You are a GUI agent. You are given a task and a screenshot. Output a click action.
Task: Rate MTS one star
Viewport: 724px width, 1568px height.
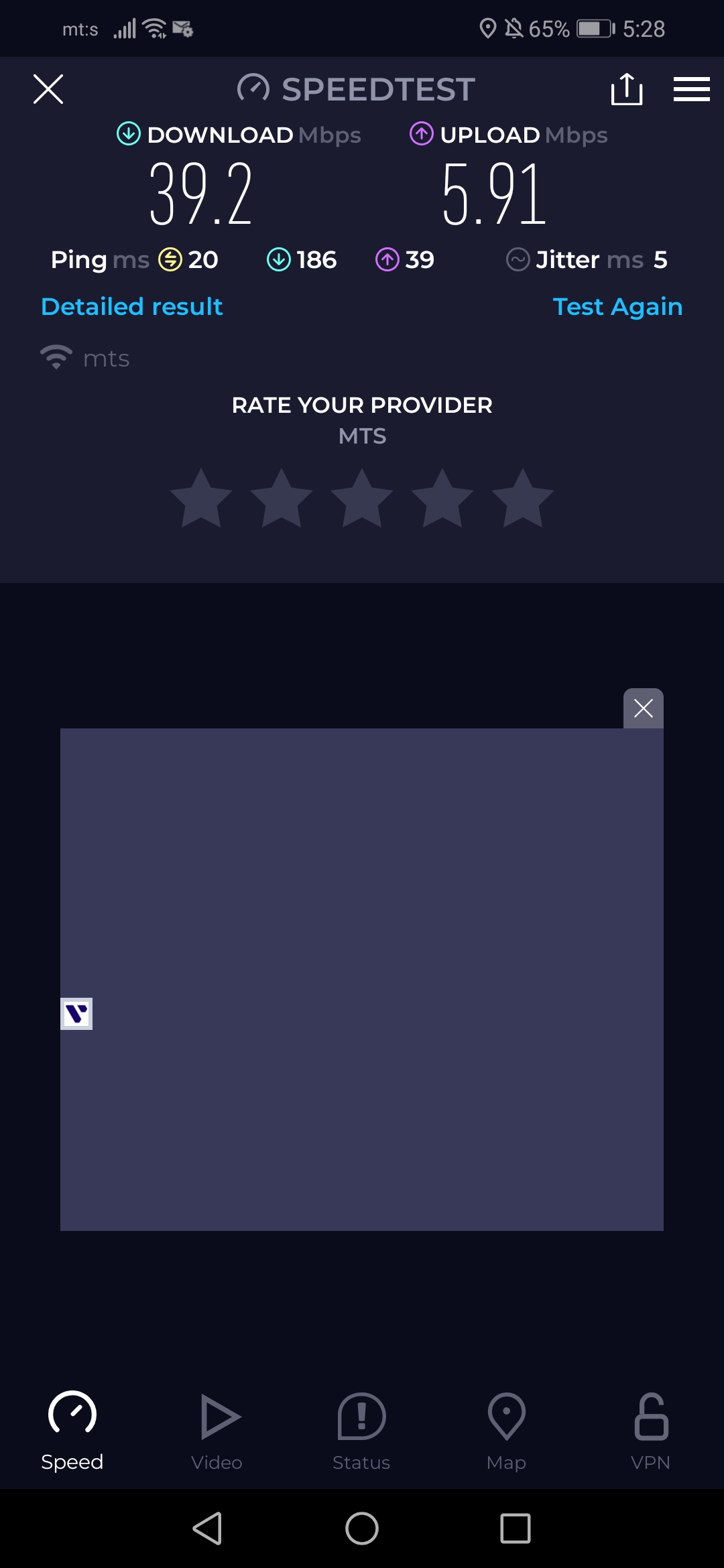pos(201,499)
